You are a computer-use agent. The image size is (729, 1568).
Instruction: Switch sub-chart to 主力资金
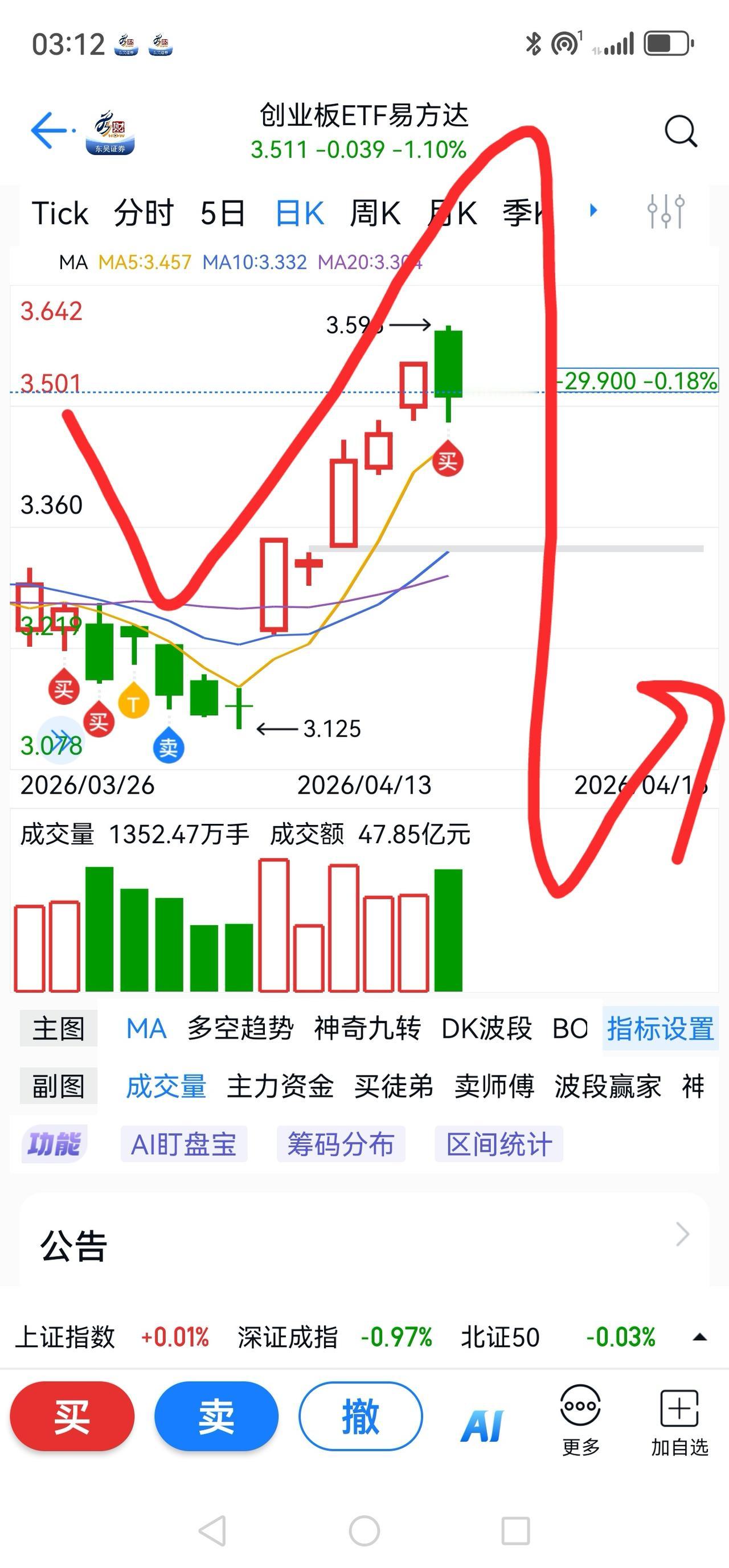(280, 1086)
